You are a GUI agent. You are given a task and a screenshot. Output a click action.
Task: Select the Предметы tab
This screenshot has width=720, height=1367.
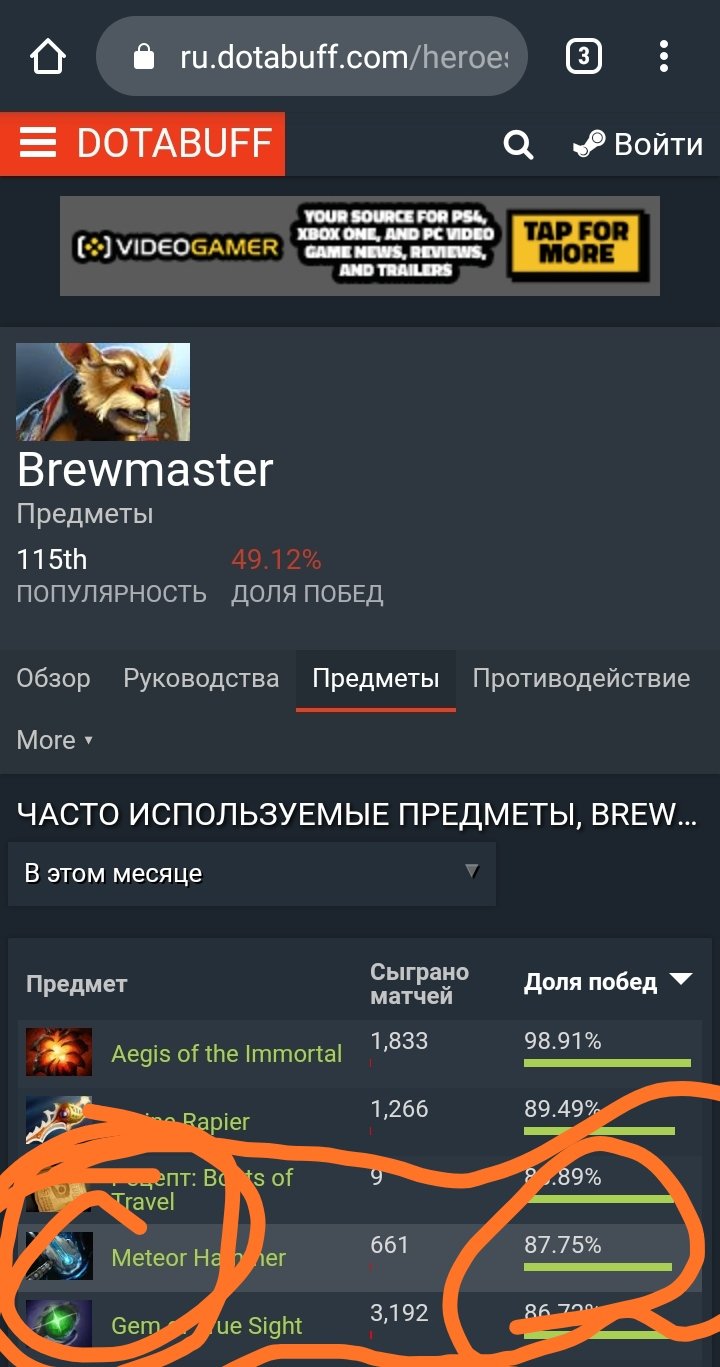(375, 680)
